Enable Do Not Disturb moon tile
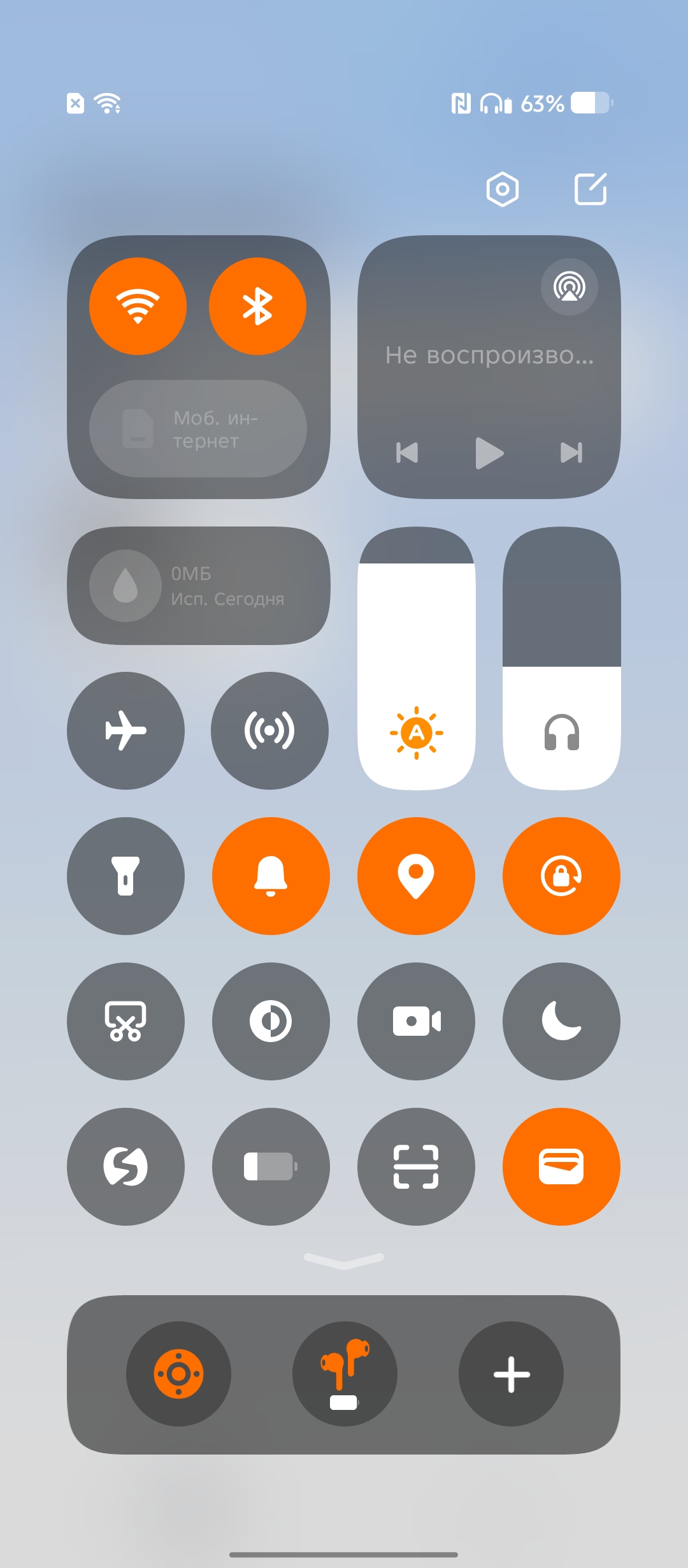Viewport: 688px width, 1568px height. pyautogui.click(x=561, y=1021)
